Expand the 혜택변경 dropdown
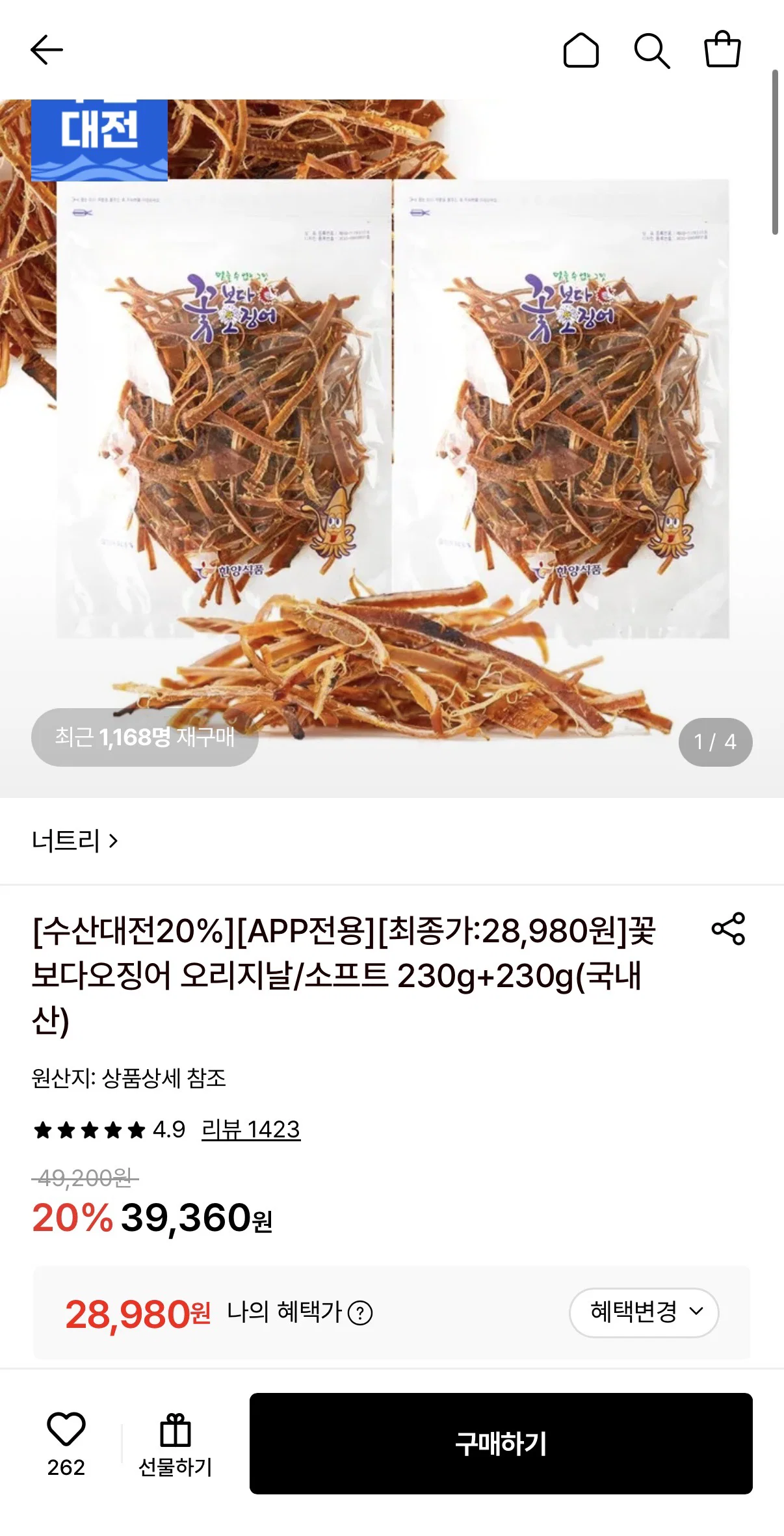 [x=644, y=1312]
